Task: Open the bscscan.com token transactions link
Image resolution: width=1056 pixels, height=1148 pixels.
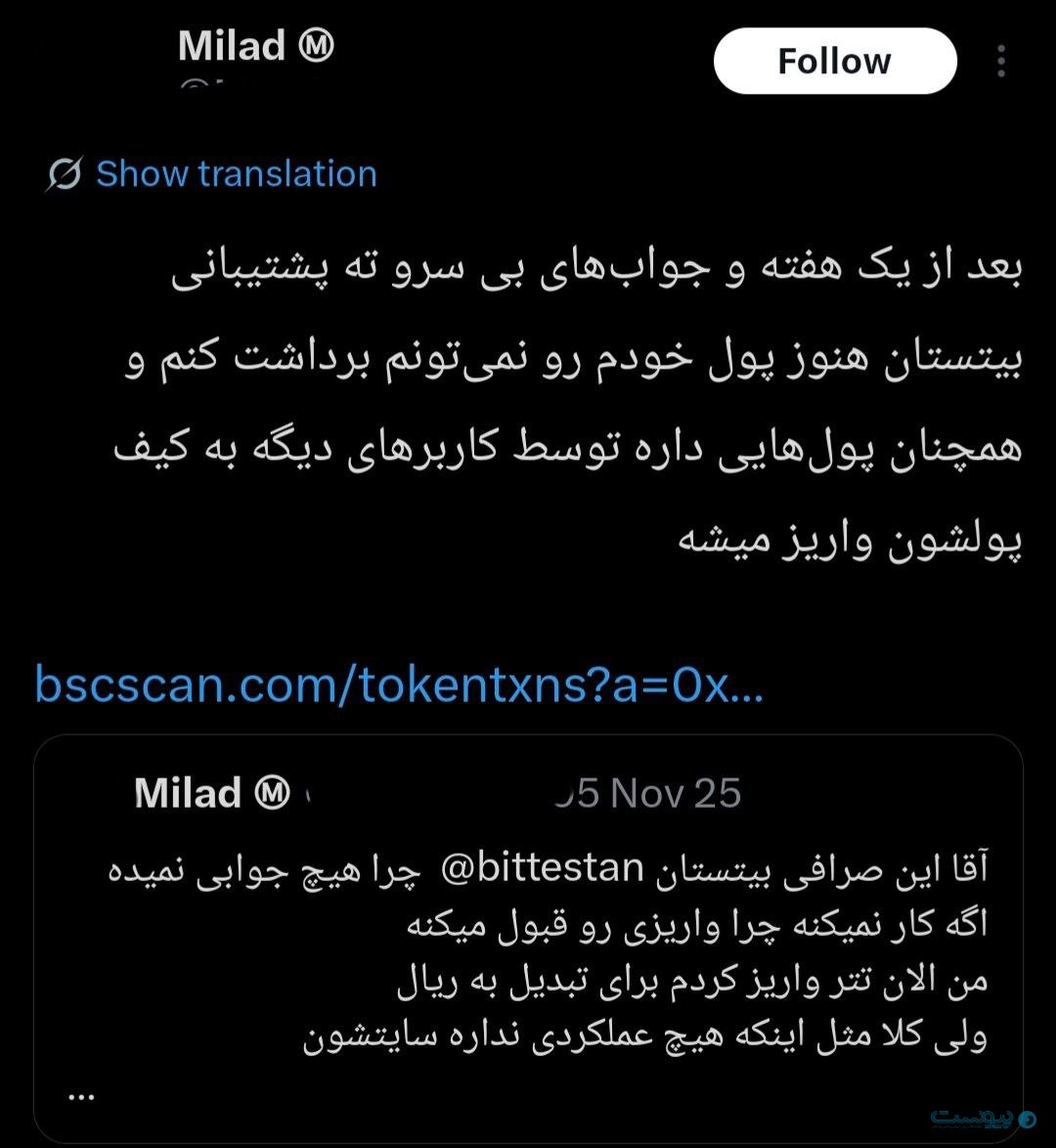Action: pos(399,685)
